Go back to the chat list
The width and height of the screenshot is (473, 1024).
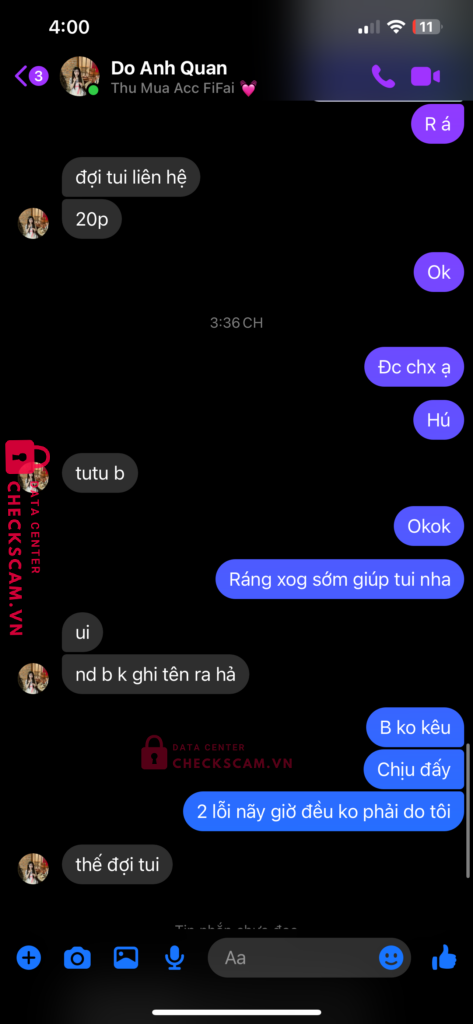pyautogui.click(x=31, y=76)
